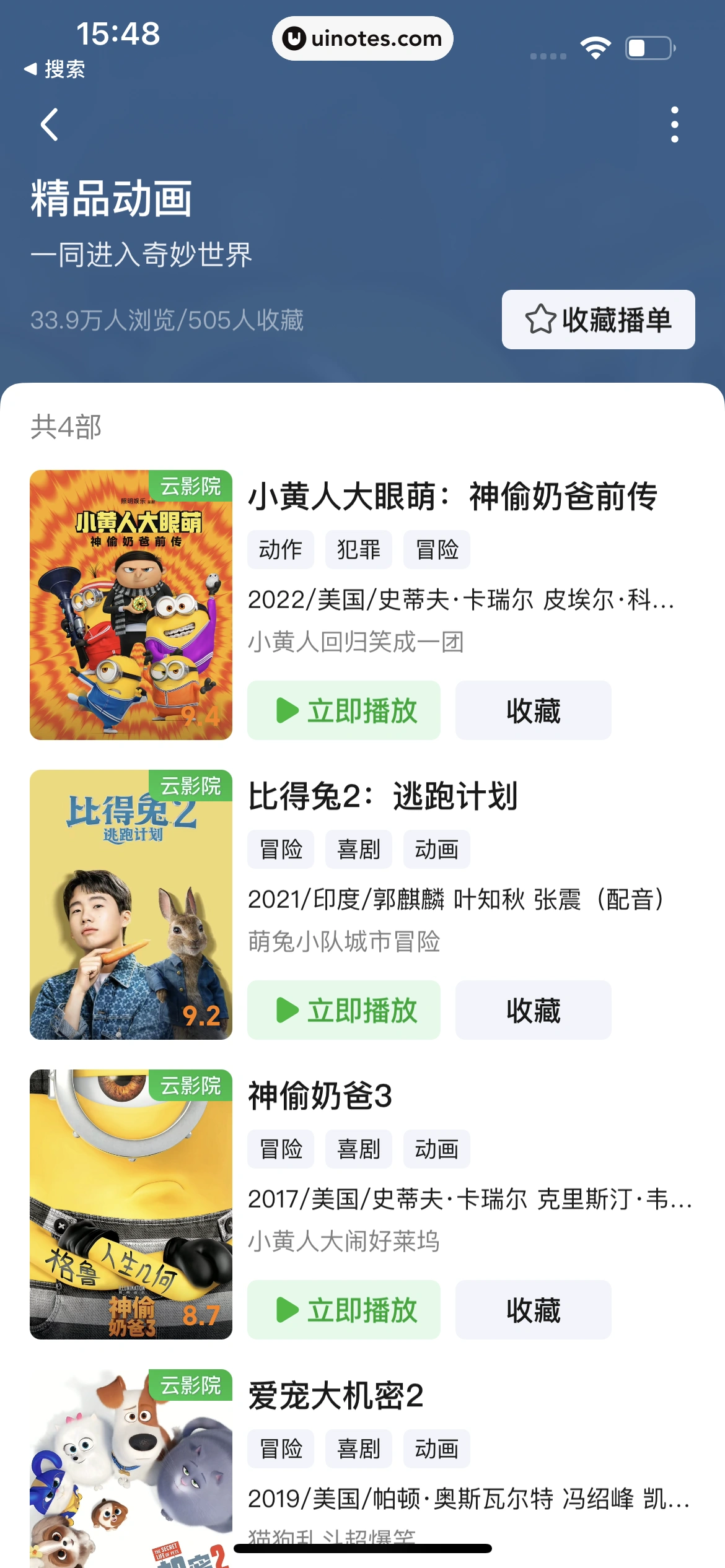
Task: Tap the ◀搜索 return item at top
Action: coord(55,68)
